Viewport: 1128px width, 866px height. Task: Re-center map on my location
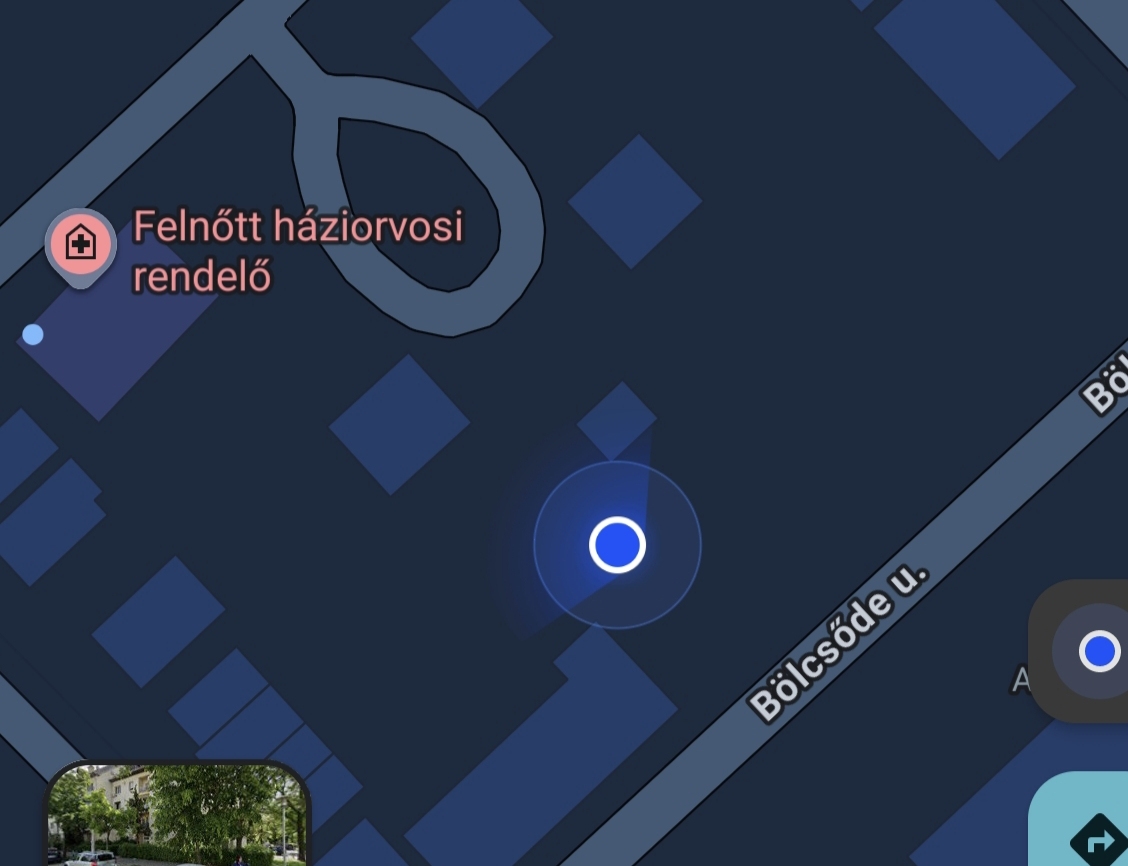pyautogui.click(x=1097, y=651)
